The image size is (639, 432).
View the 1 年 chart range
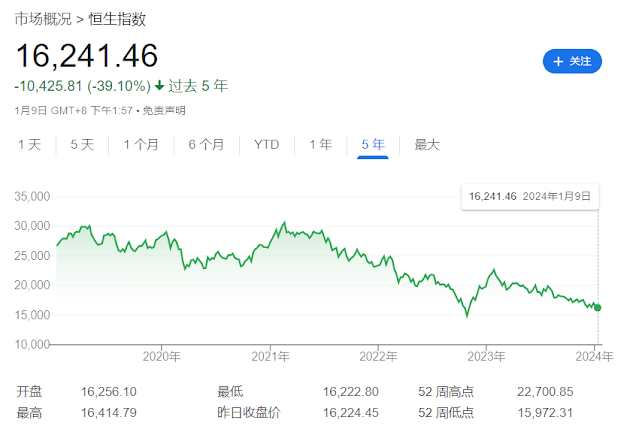[321, 145]
